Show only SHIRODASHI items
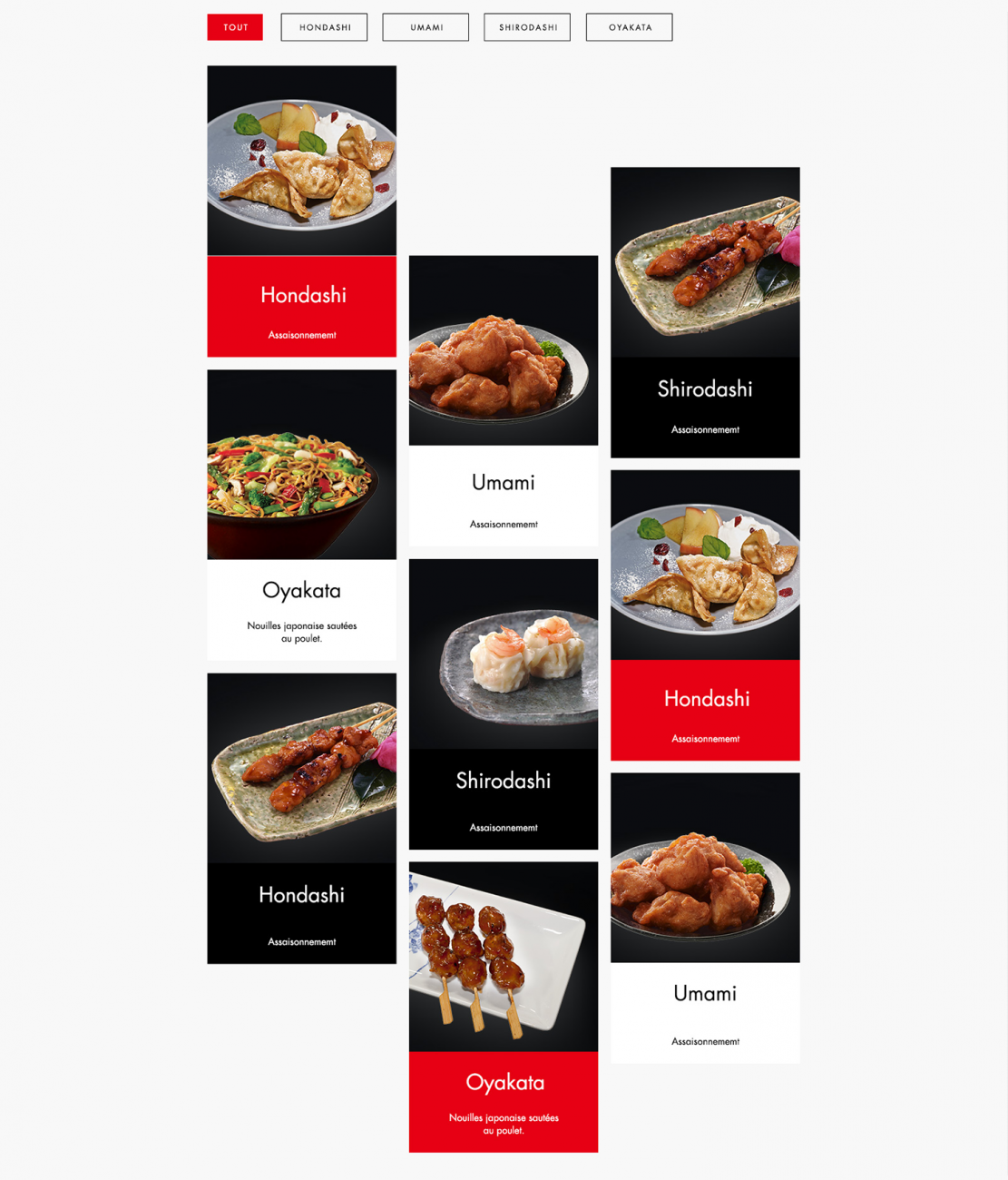Viewport: 1008px width, 1180px height. (x=527, y=27)
